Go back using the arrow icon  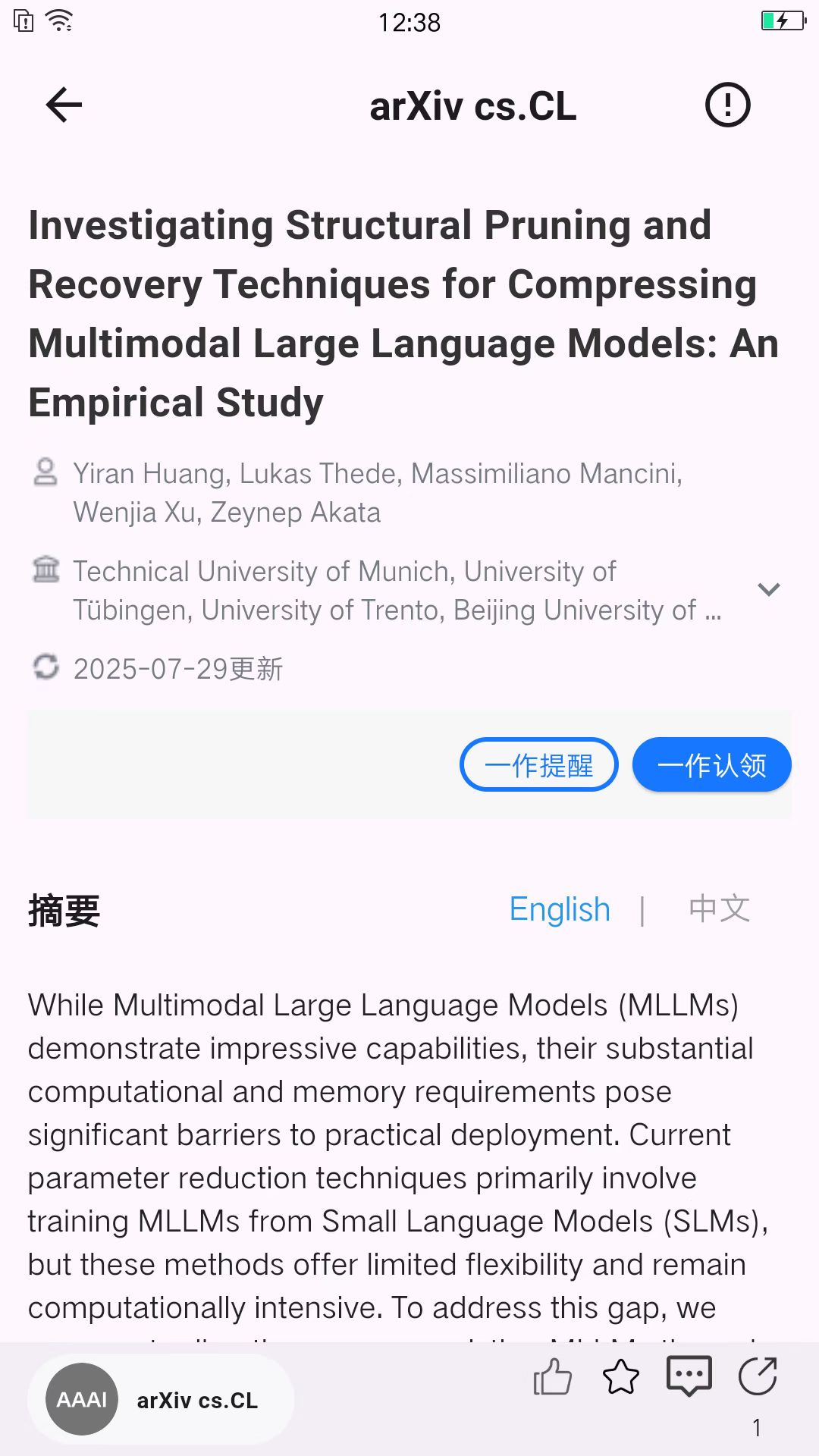[x=64, y=105]
